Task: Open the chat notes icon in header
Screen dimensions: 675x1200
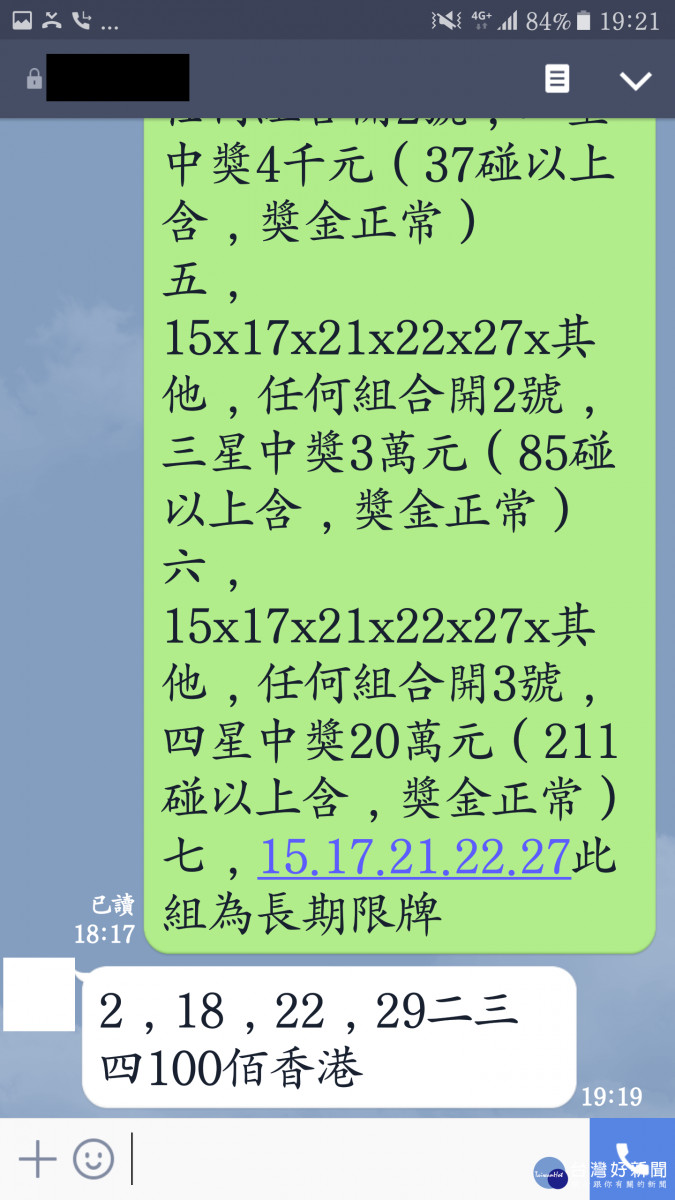Action: [557, 80]
